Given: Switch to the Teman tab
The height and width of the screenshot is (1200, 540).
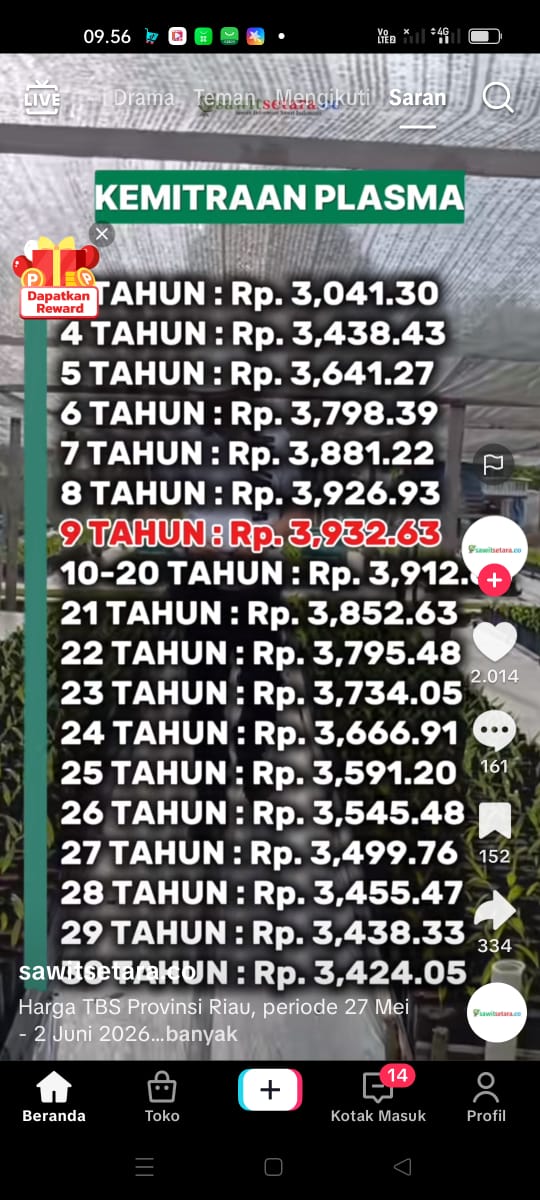Looking at the screenshot, I should pos(225,98).
